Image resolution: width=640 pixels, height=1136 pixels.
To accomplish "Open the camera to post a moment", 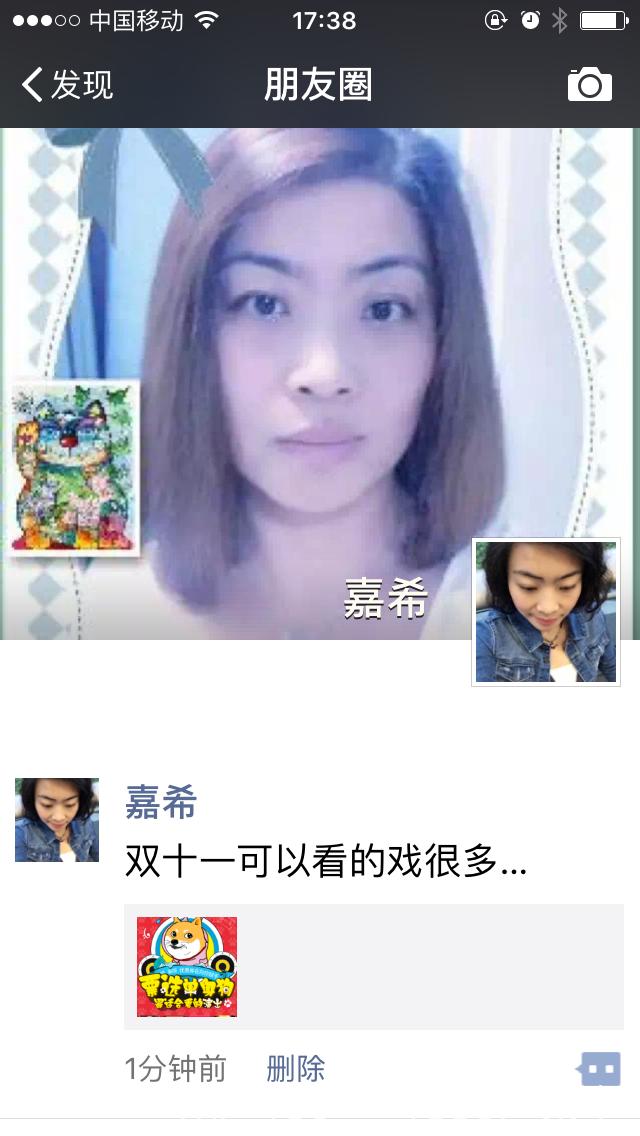I will coord(589,85).
